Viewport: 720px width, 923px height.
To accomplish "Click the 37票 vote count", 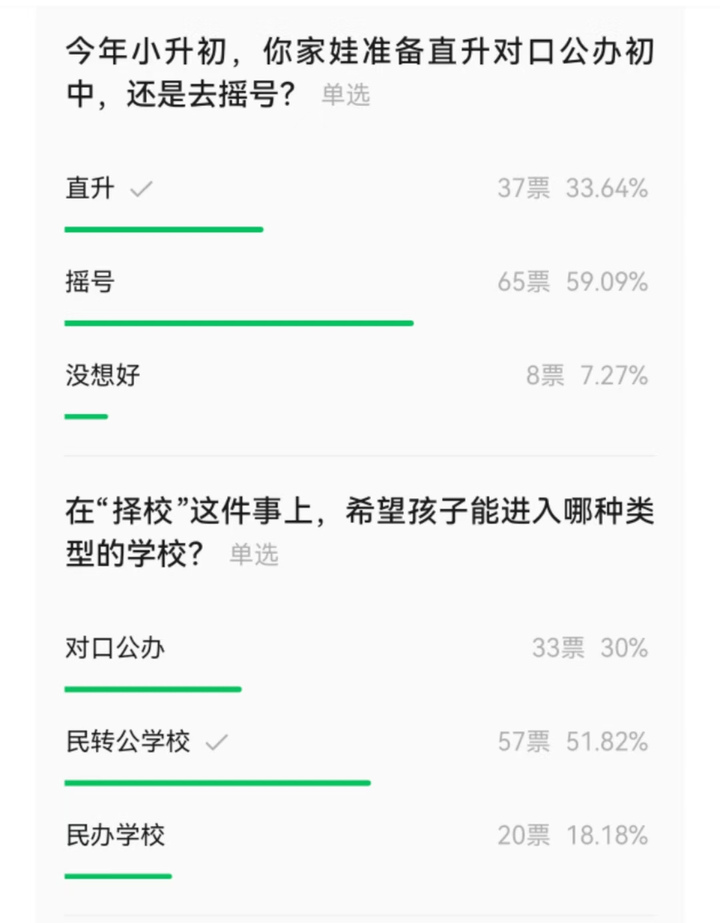I will pyautogui.click(x=525, y=187).
